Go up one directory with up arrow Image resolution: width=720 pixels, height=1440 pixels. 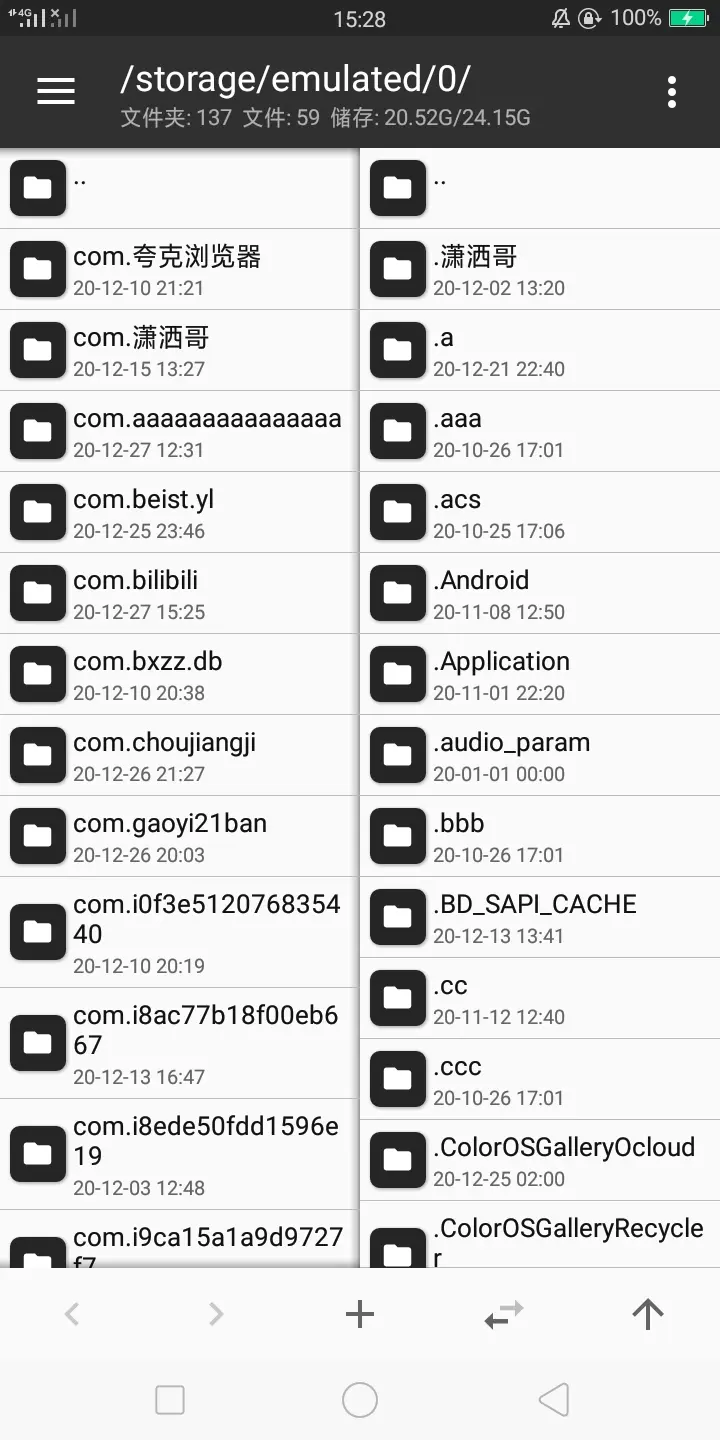[647, 1314]
